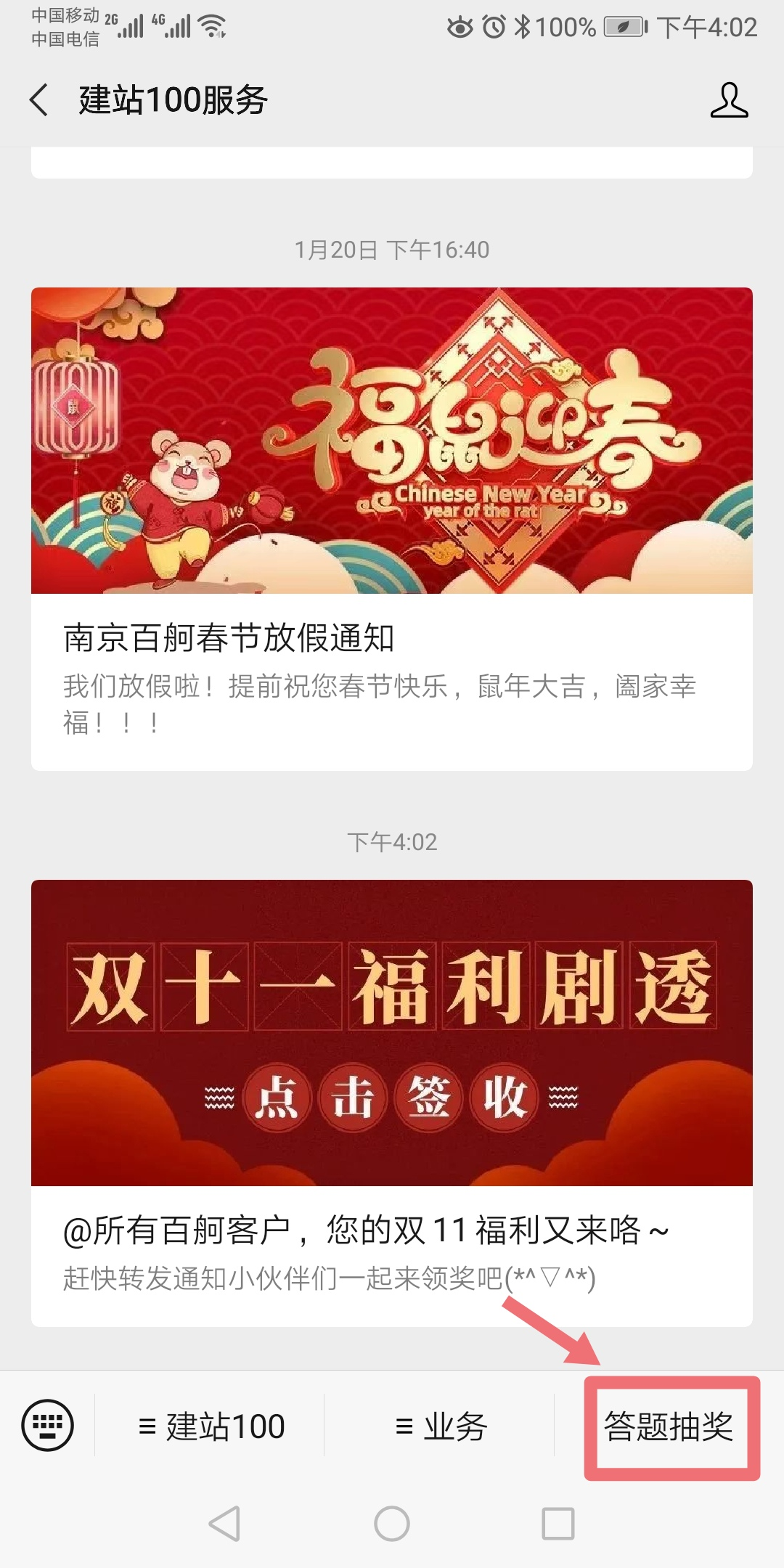Tap the 答题抽奖 menu button
Image resolution: width=784 pixels, height=1568 pixels.
[x=669, y=1426]
